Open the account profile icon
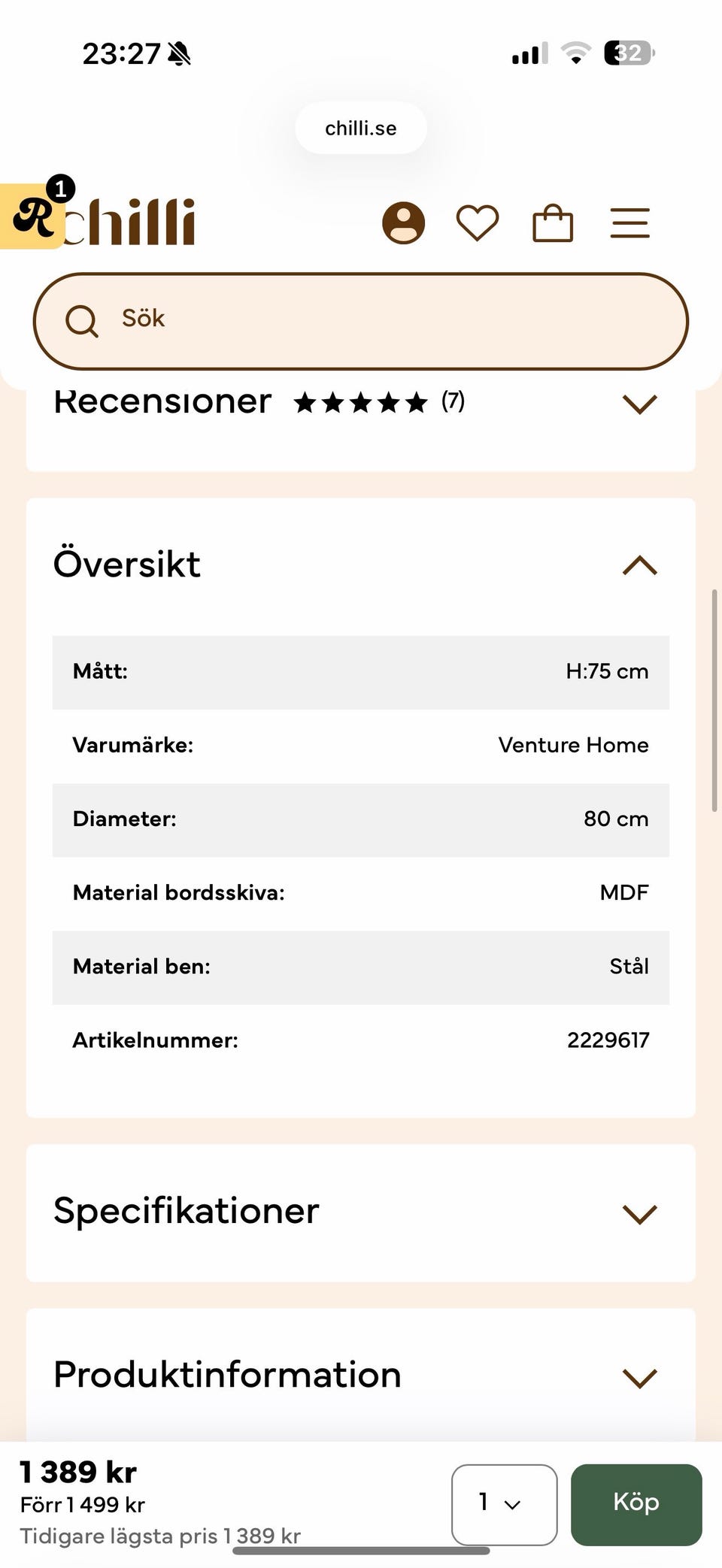This screenshot has height=1568, width=722. (x=404, y=223)
